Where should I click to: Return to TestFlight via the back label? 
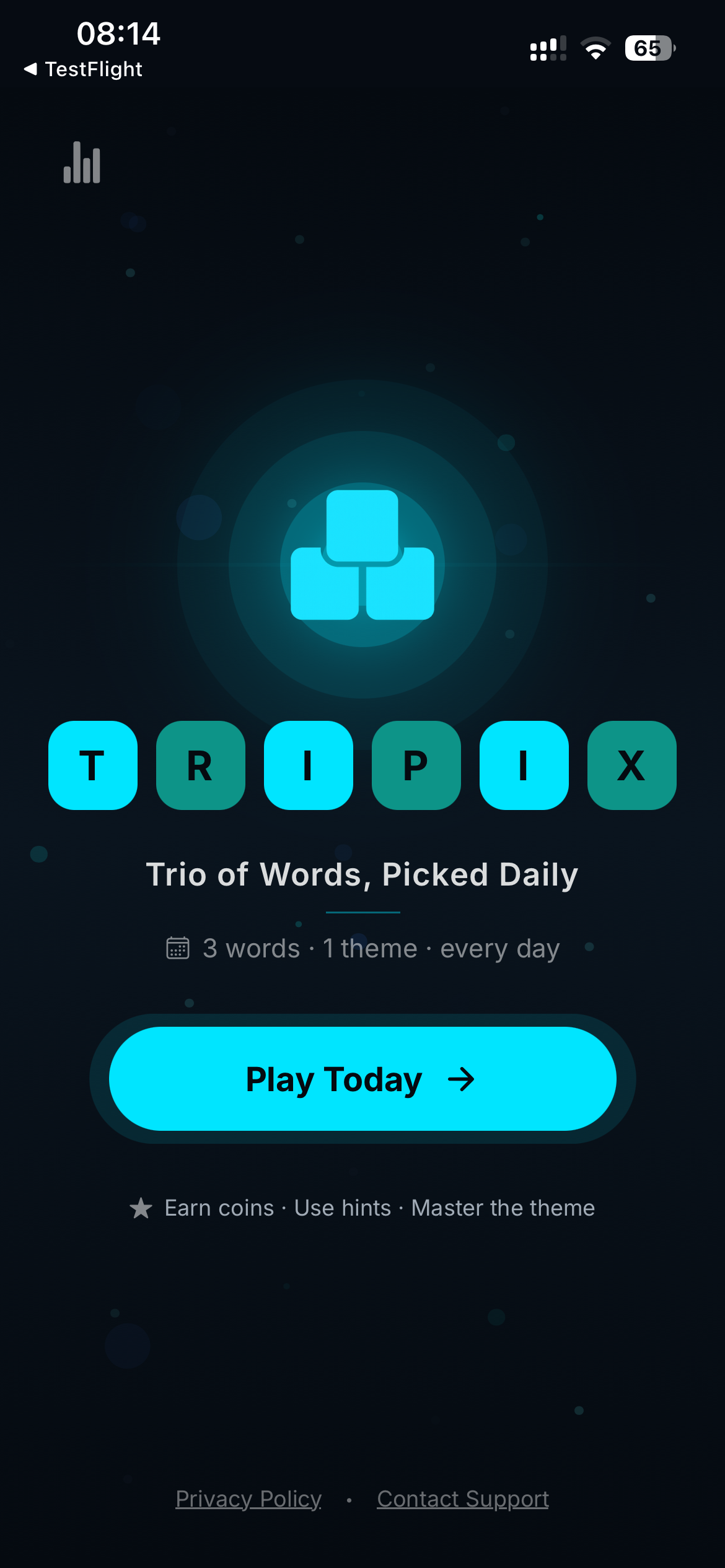coord(84,69)
